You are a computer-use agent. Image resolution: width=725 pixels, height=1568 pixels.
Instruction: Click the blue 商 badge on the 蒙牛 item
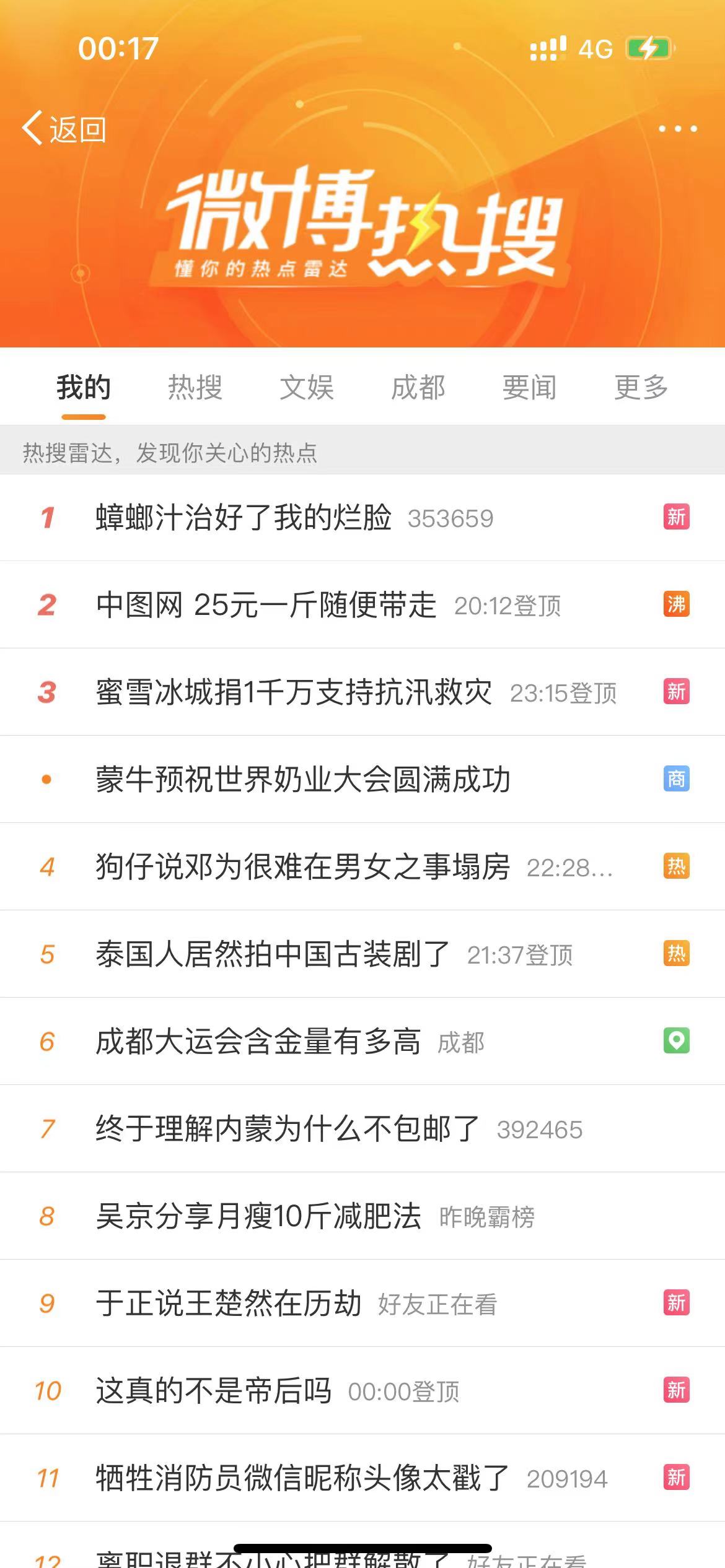pyautogui.click(x=677, y=779)
